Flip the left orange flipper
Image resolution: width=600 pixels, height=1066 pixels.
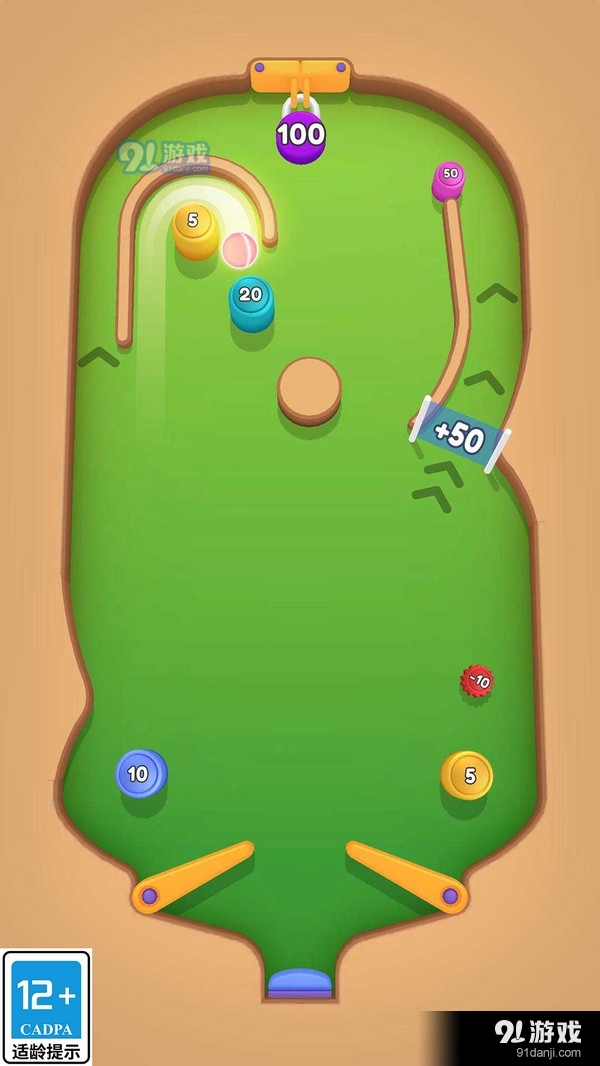click(192, 875)
